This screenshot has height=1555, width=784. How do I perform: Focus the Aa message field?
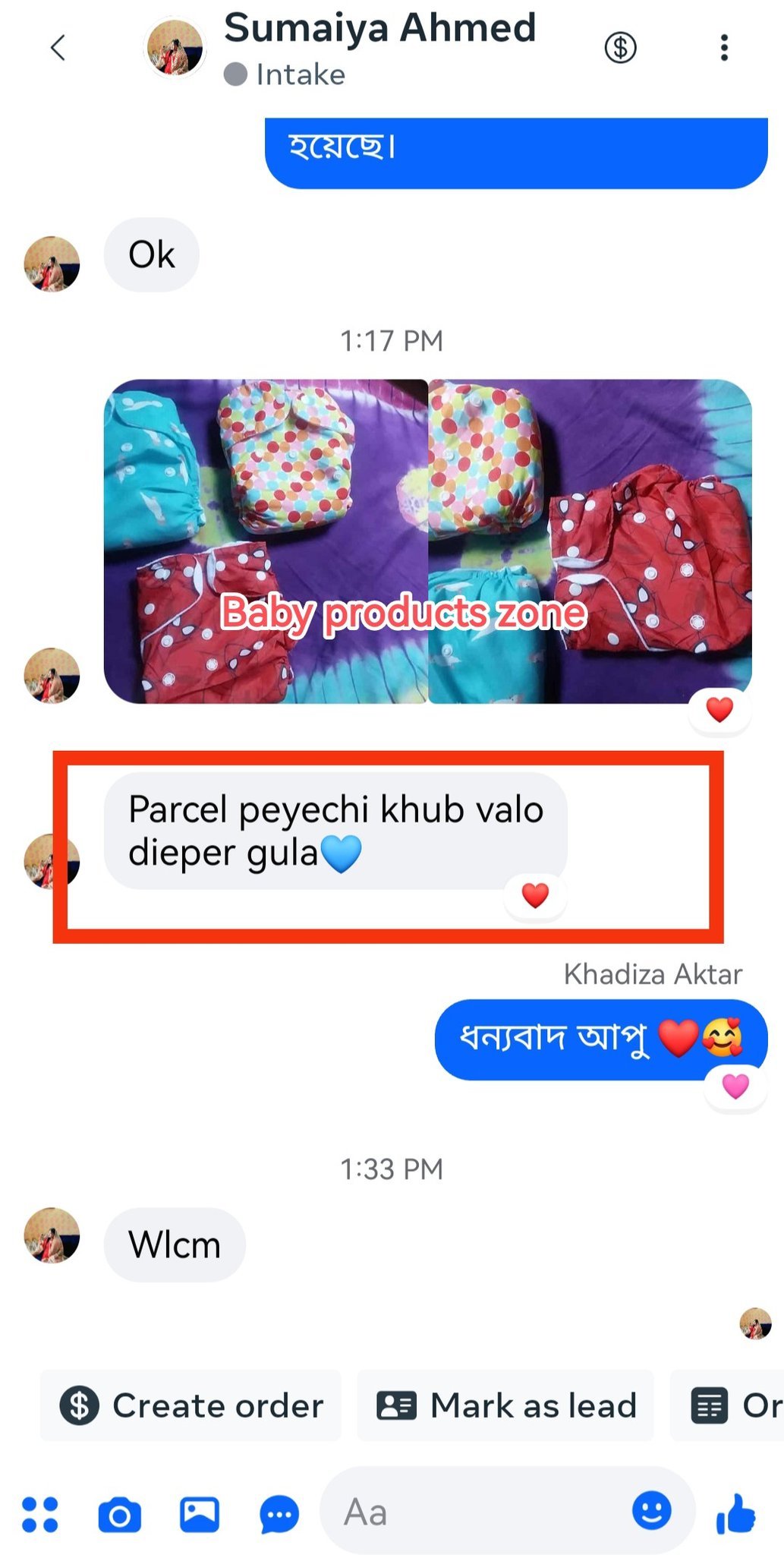478,1512
